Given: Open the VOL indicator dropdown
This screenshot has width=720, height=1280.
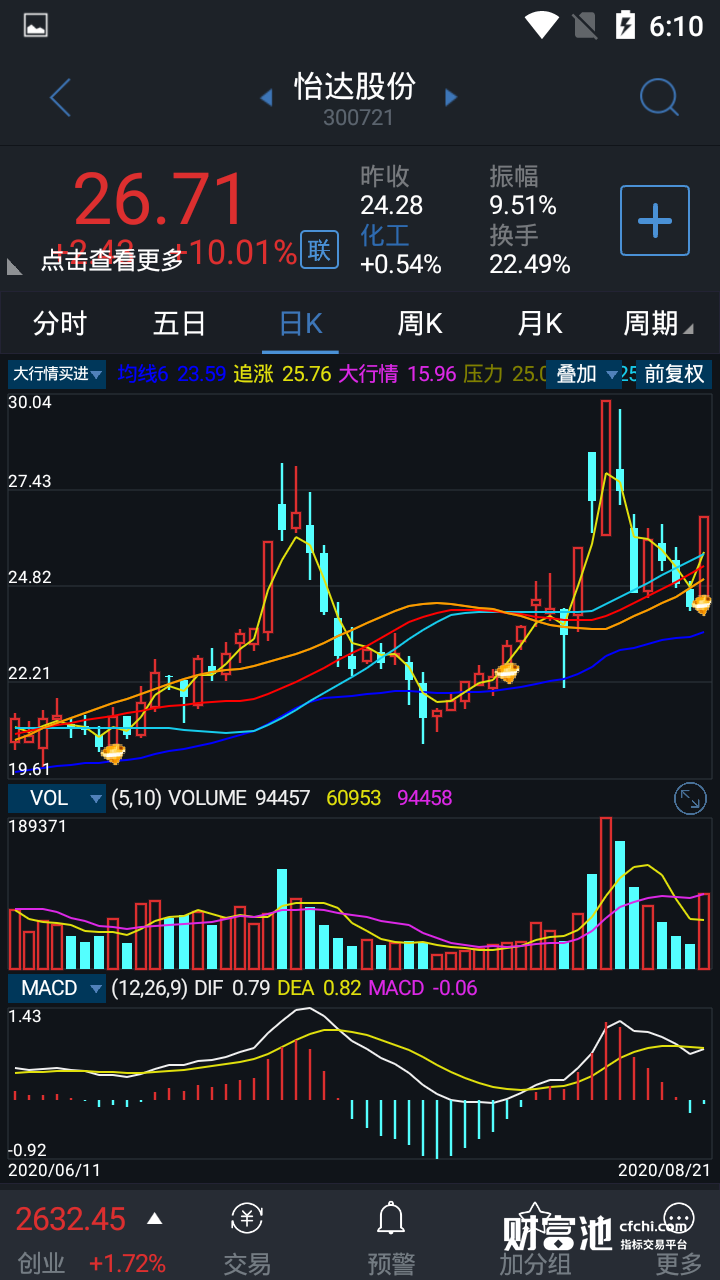Looking at the screenshot, I should [57, 797].
